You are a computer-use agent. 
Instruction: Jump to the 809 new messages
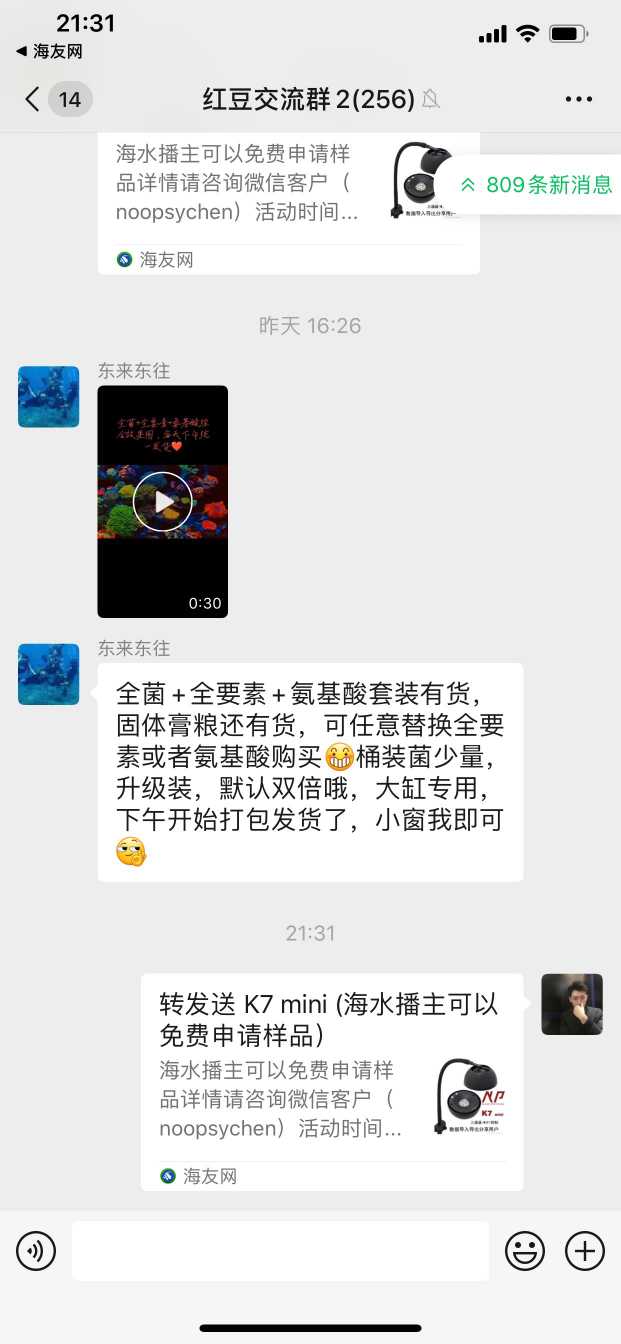coord(536,184)
